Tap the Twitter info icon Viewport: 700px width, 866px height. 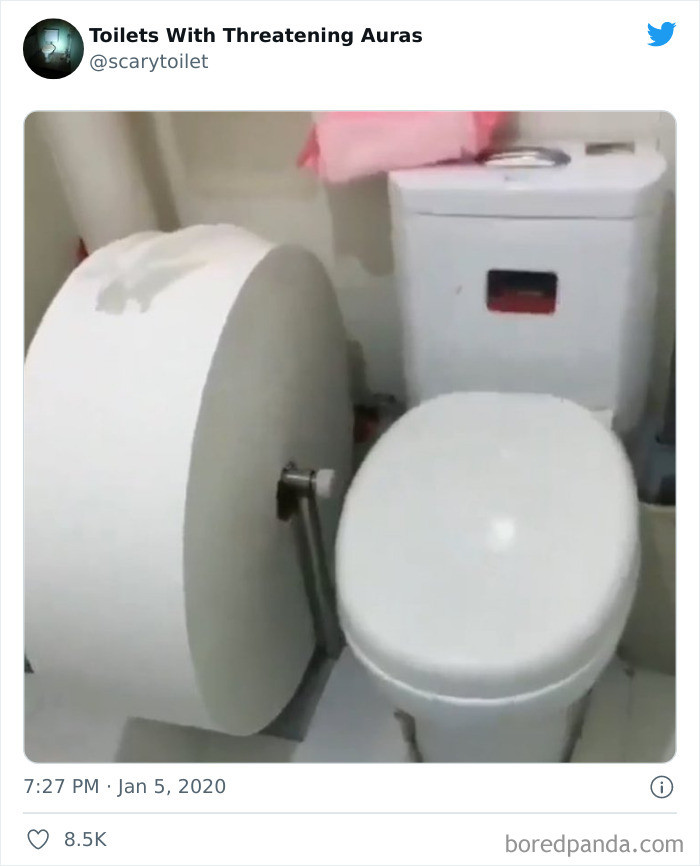(x=661, y=787)
